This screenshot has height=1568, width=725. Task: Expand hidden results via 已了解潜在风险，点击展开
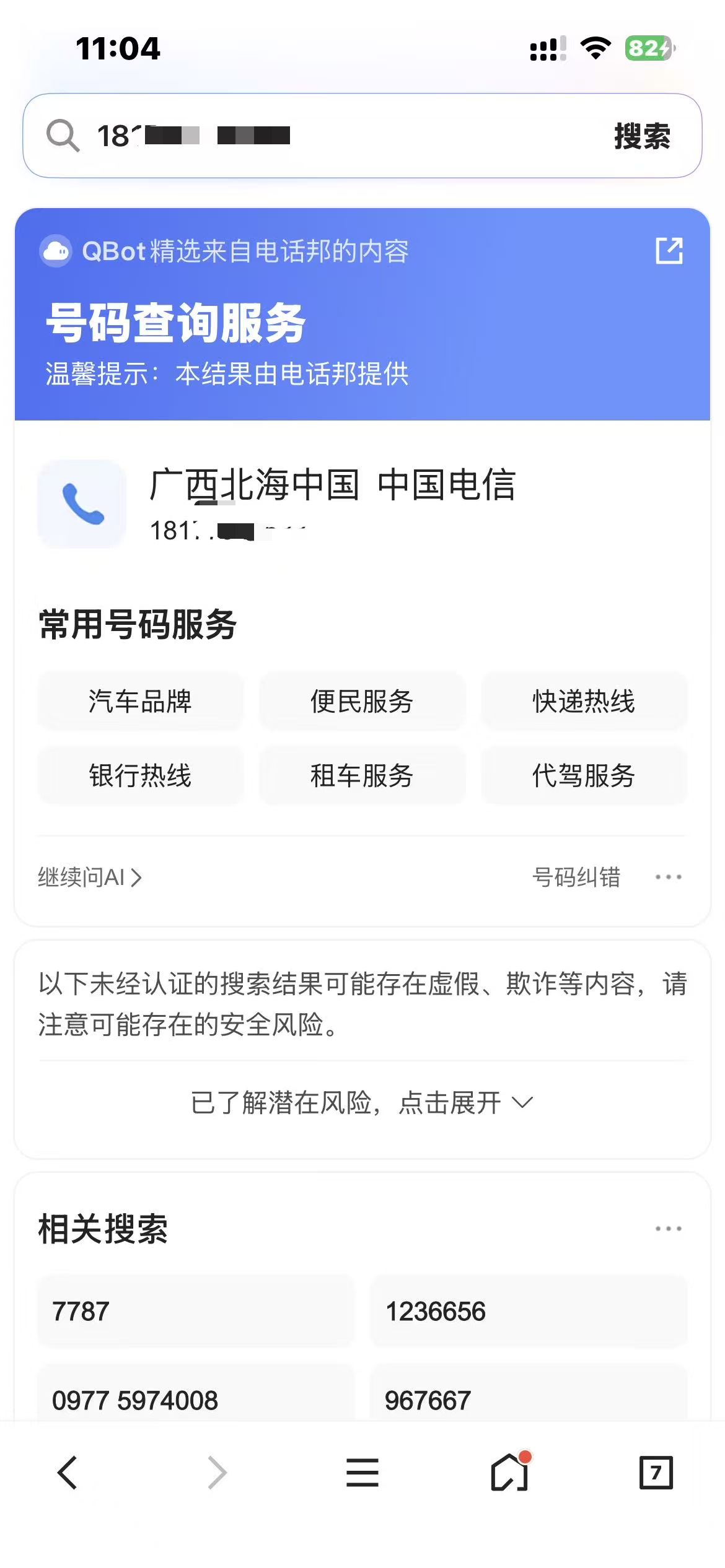[x=362, y=1102]
